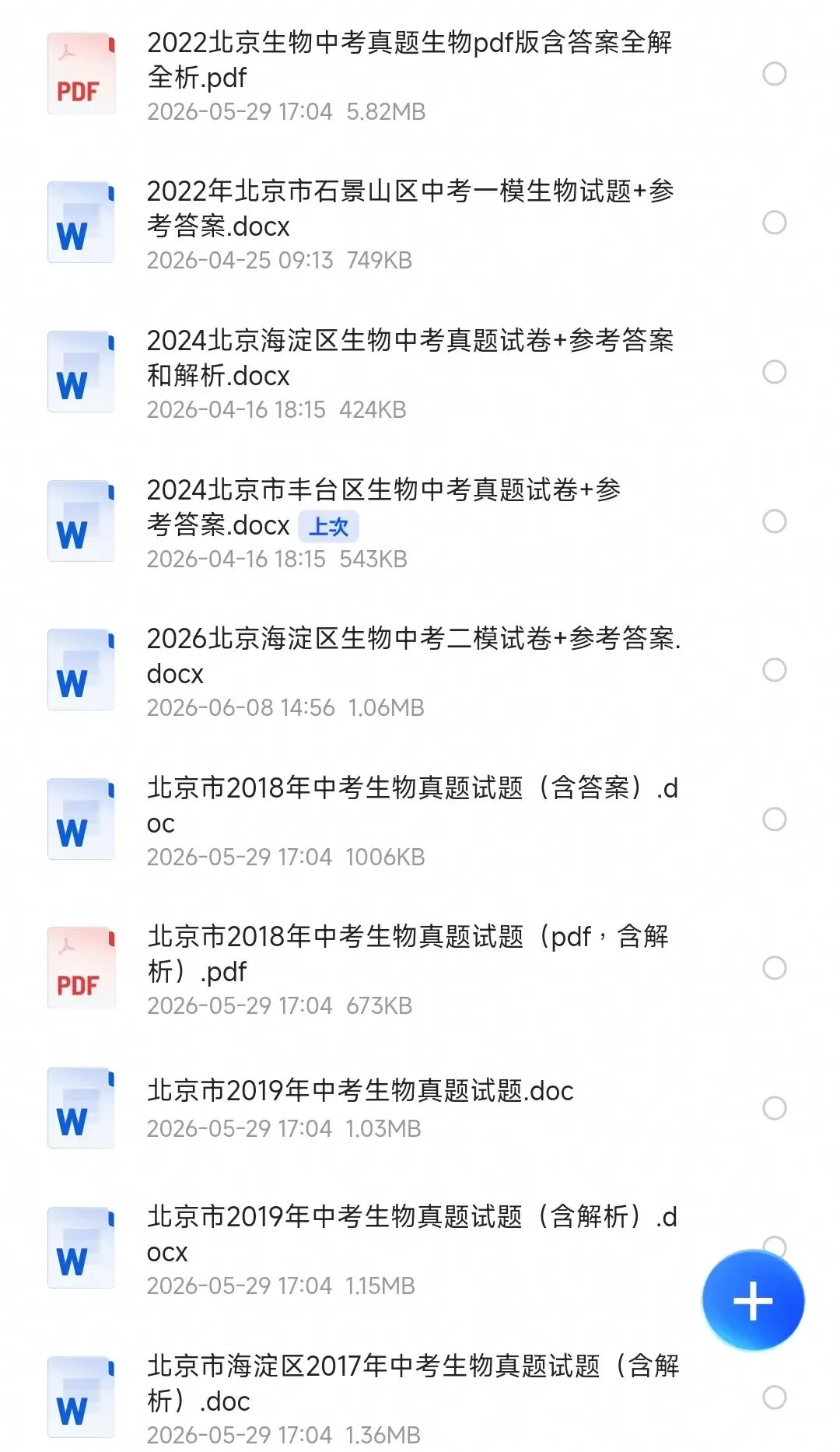Select circle for 2022北京生物中考真题 PDF

pyautogui.click(x=774, y=74)
